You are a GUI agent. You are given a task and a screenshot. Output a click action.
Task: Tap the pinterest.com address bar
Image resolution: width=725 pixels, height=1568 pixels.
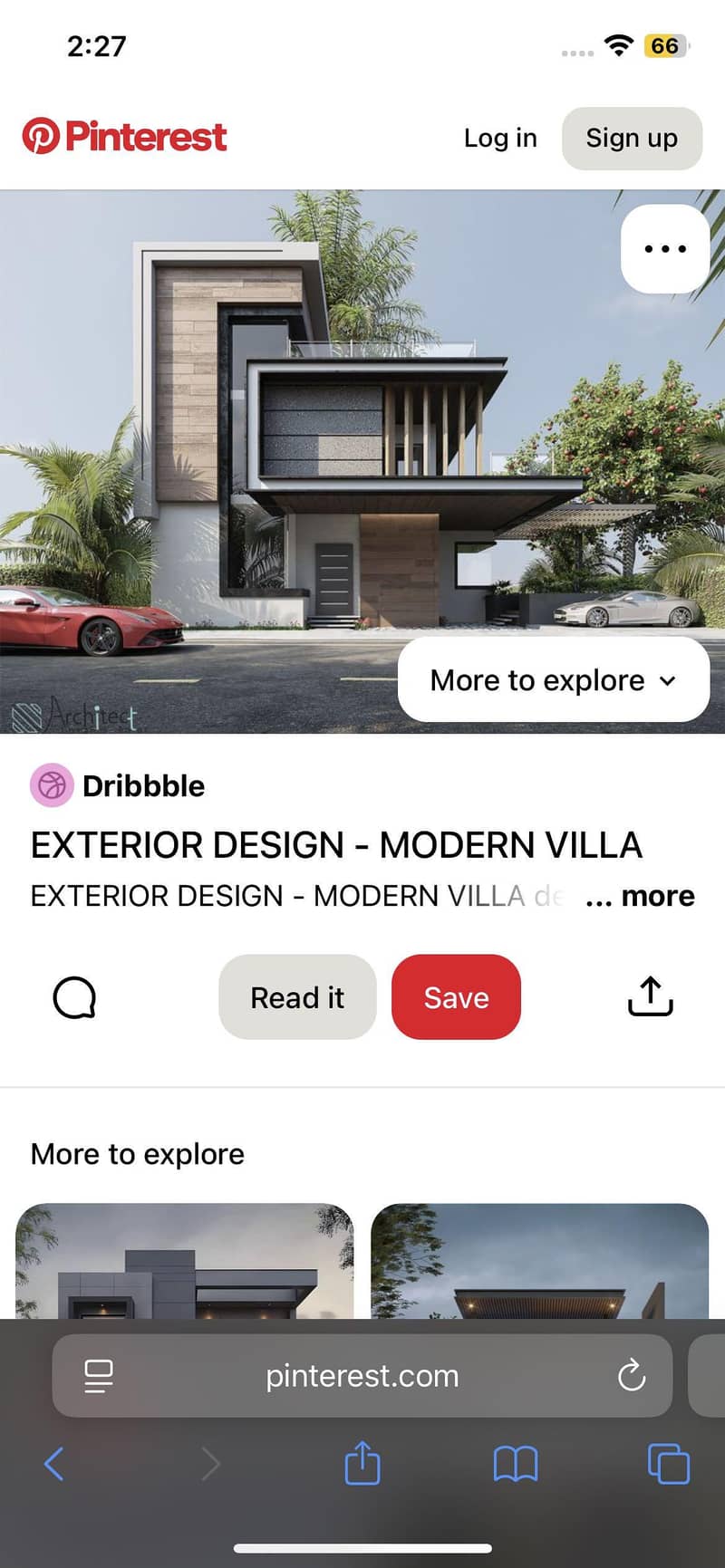tap(362, 1376)
